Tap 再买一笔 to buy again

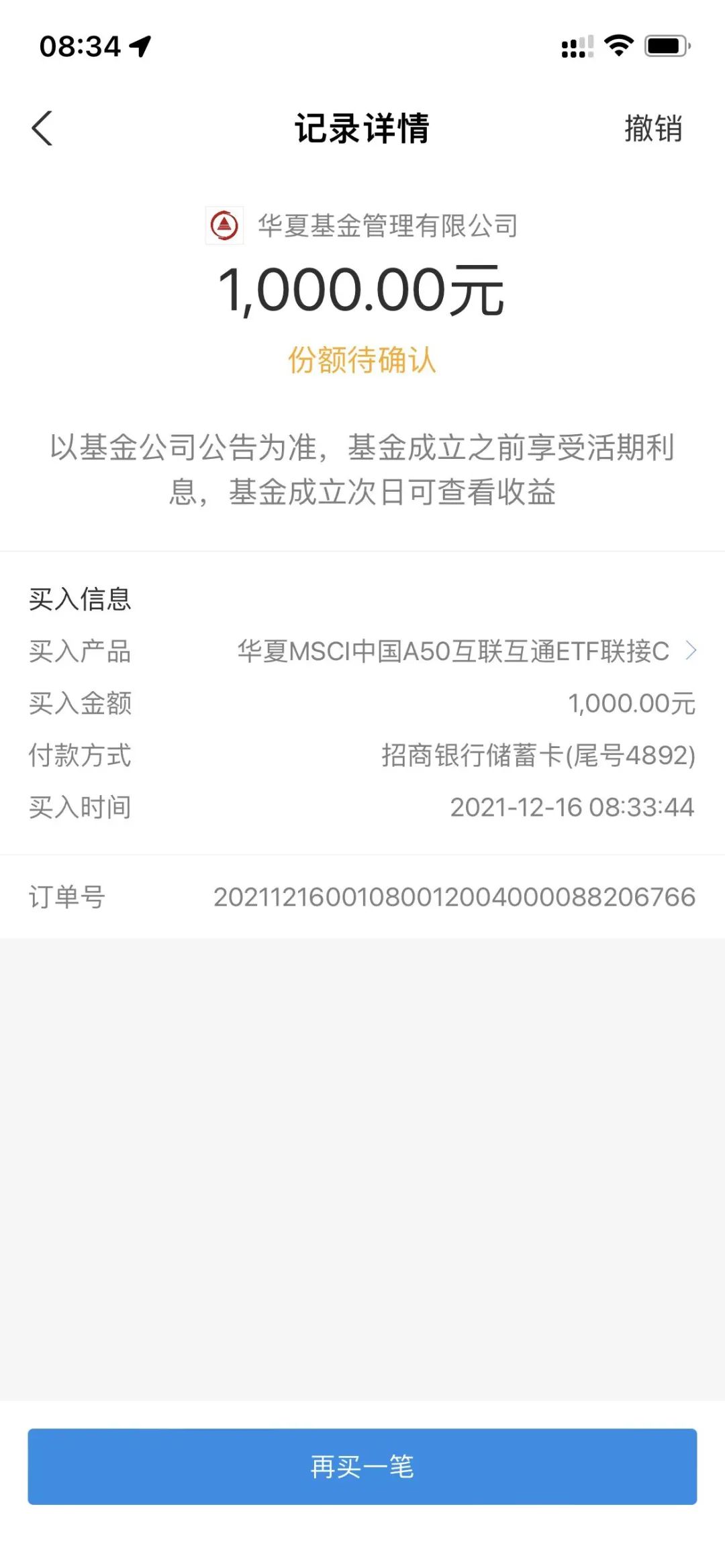pos(362,1466)
